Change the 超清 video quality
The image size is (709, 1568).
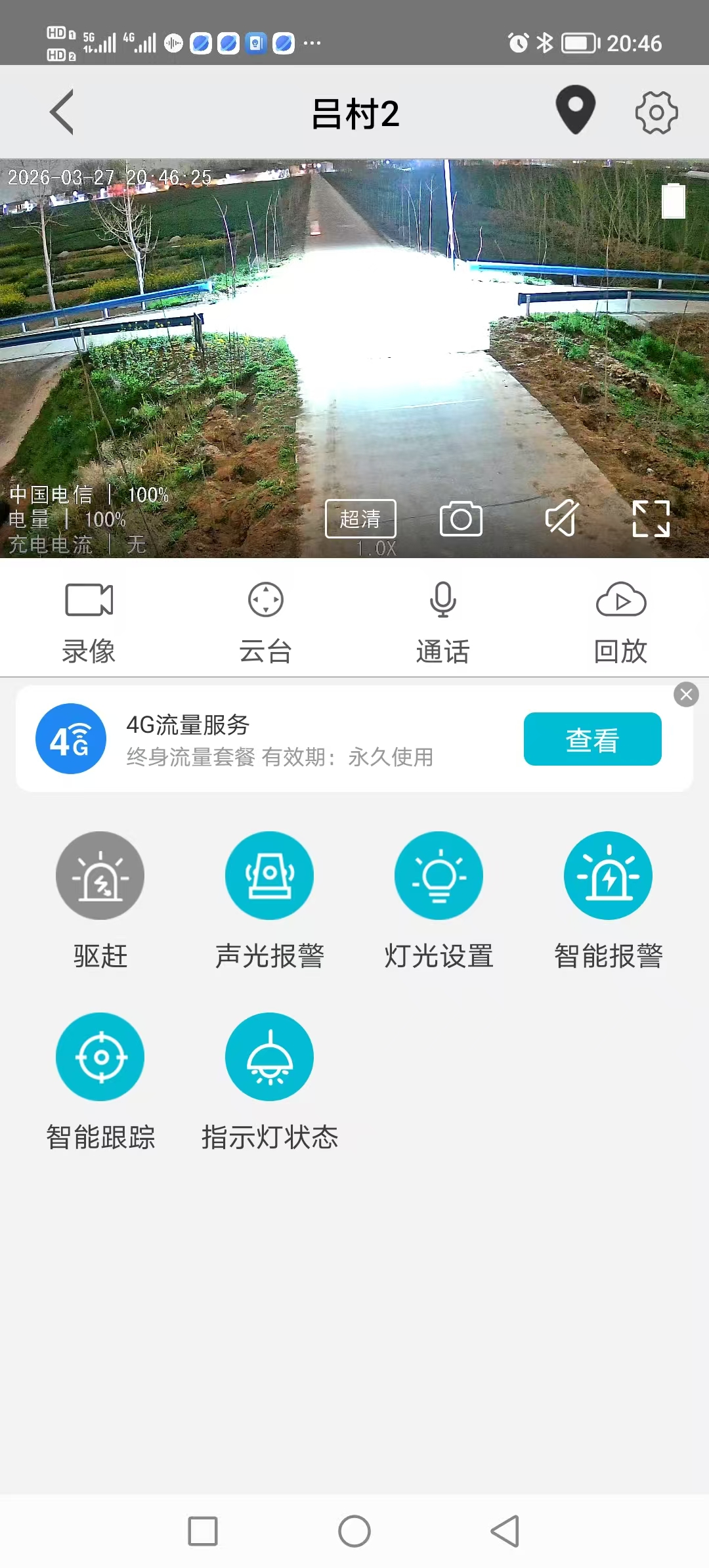pos(360,519)
